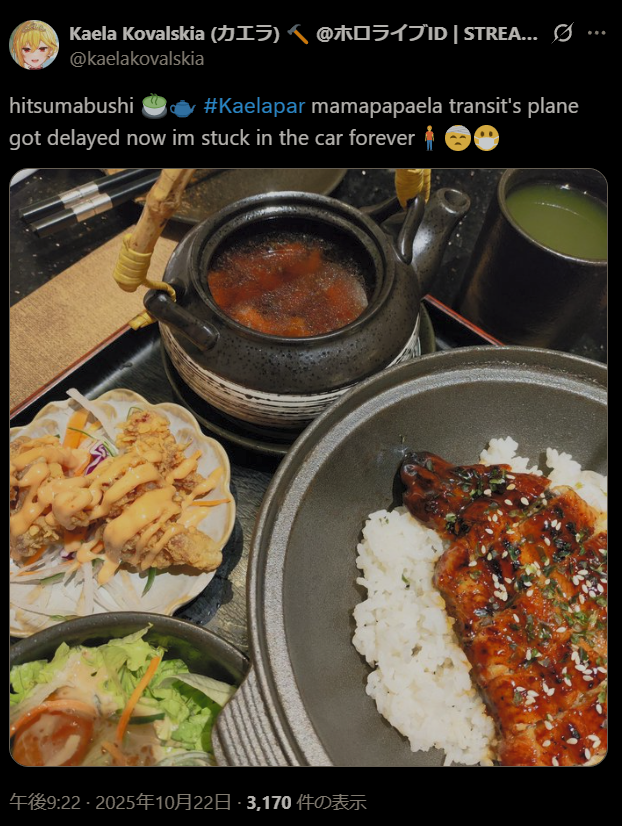View the hitsumabushi meal photo full size
Viewport: 622px width, 826px height.
(x=308, y=467)
